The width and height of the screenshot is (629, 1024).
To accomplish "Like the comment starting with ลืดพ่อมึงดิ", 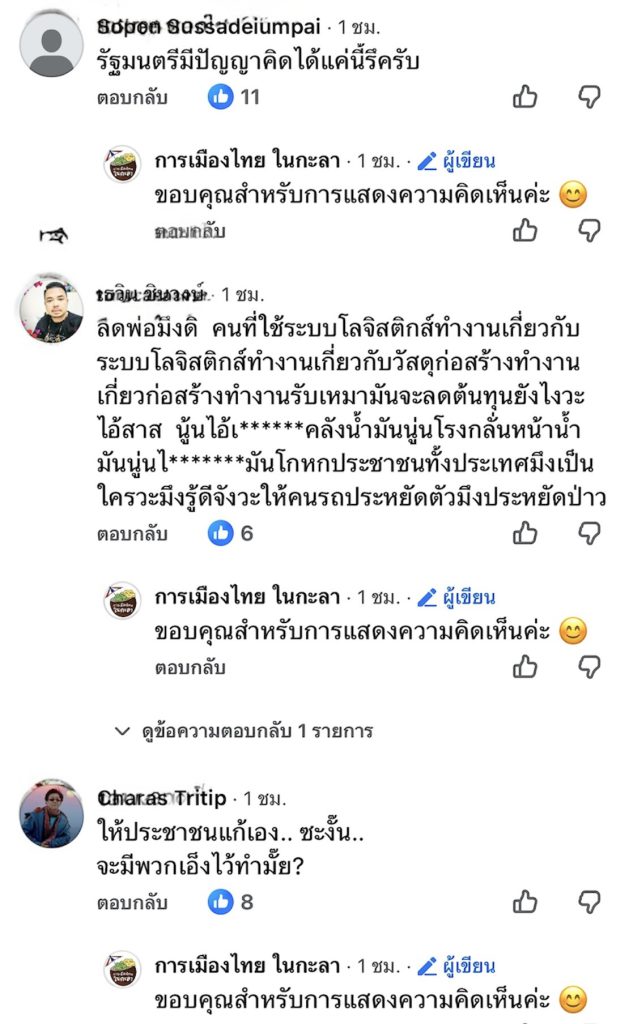I will 525,533.
